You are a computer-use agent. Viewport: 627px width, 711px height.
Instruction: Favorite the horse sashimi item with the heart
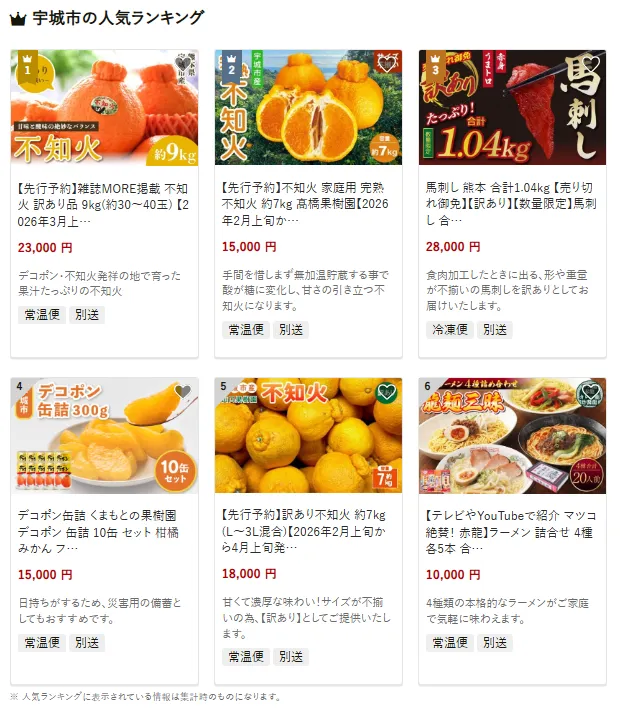590,65
